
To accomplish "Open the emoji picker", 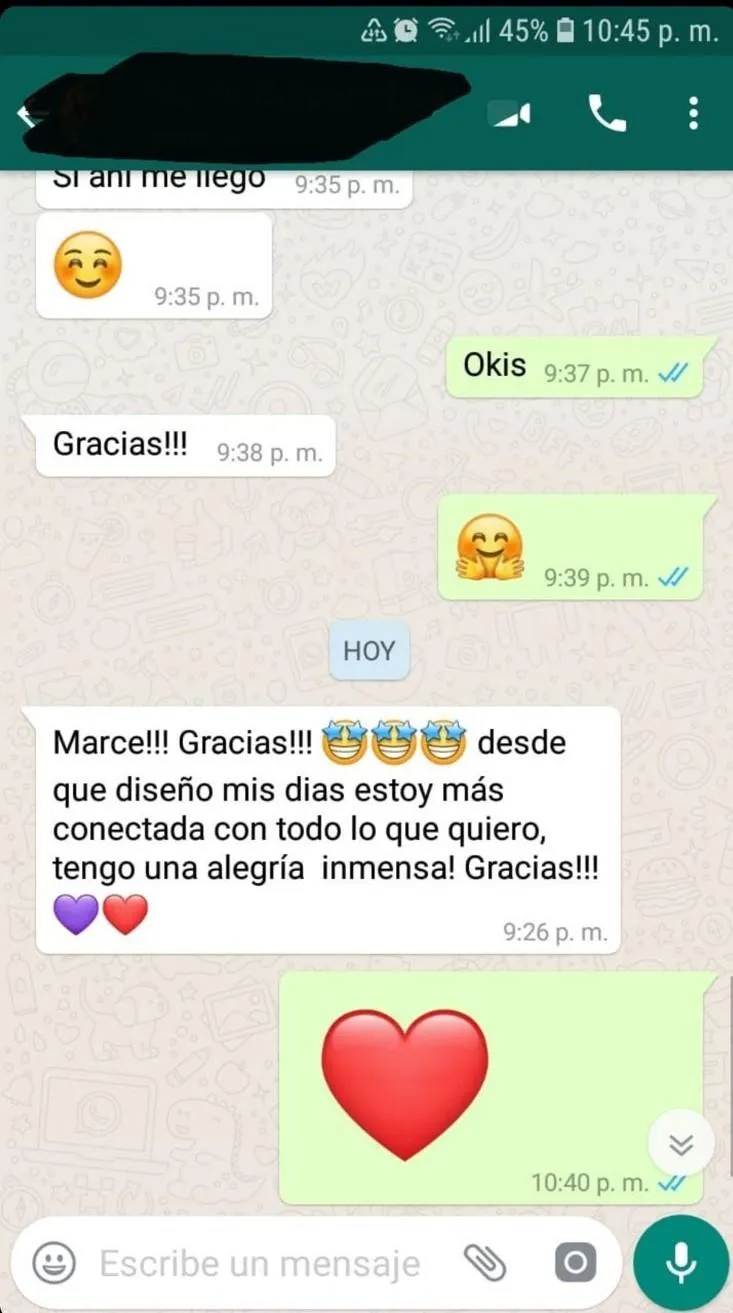I will click(x=54, y=1263).
